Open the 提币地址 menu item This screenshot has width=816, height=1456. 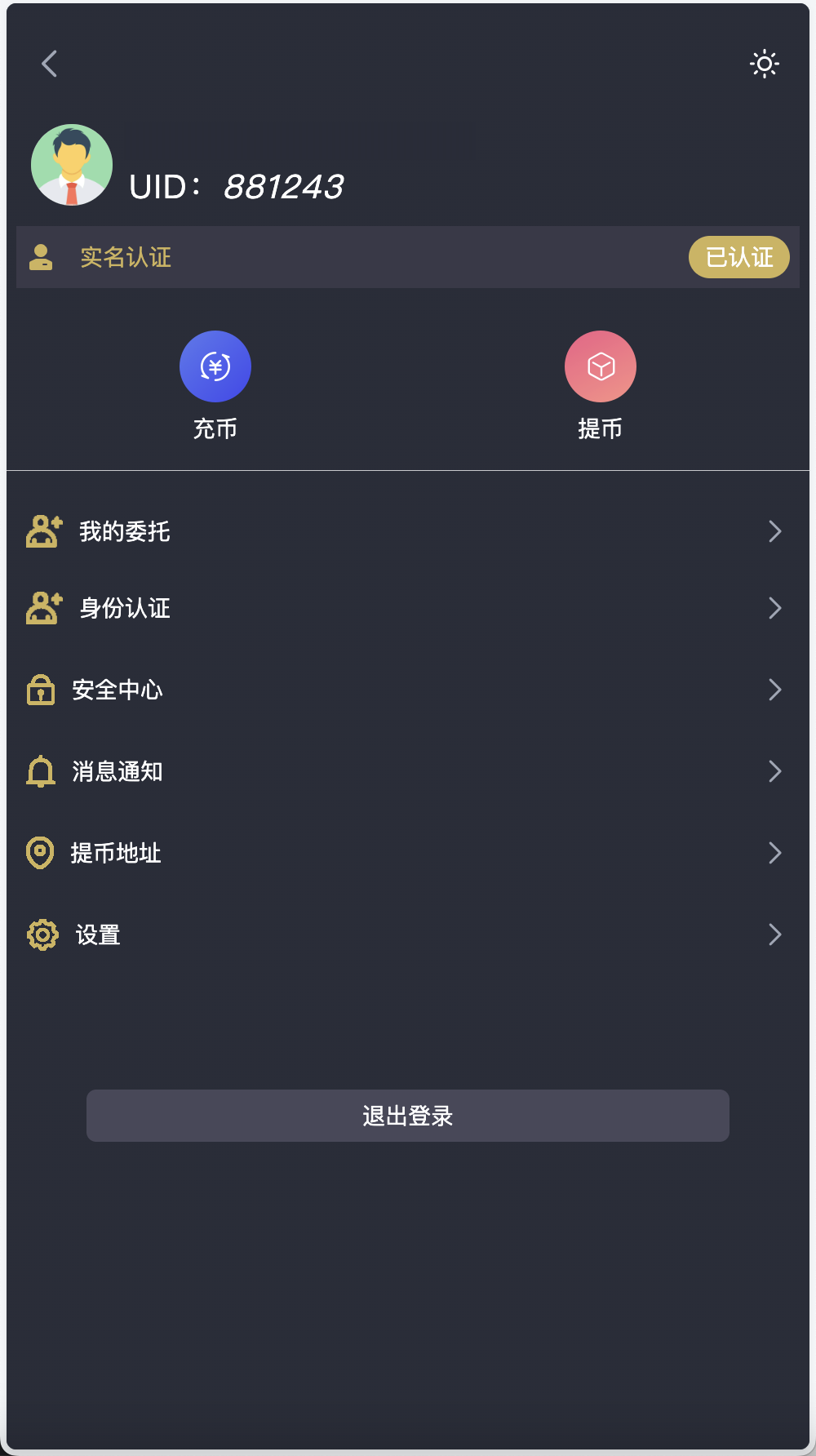click(117, 853)
